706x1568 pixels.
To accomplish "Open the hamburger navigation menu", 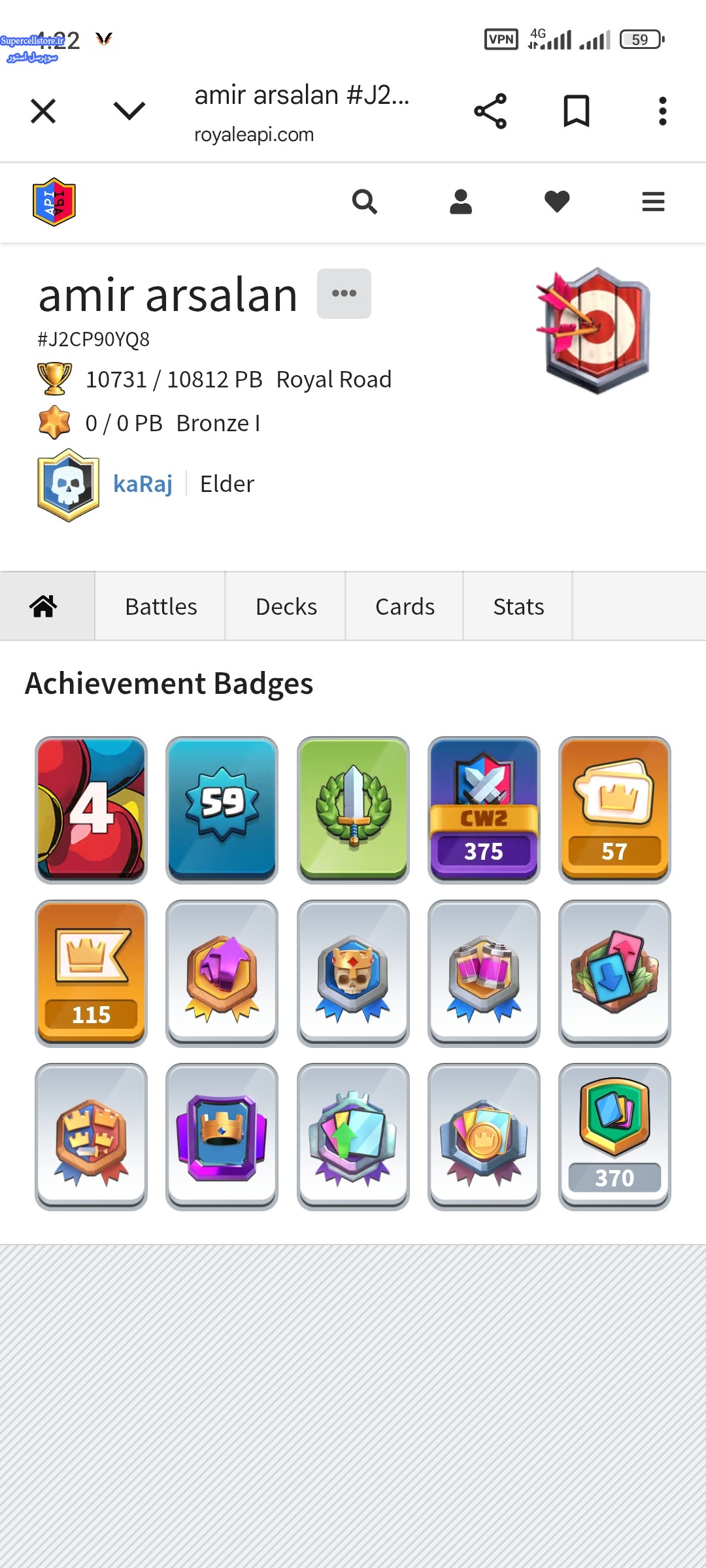I will tap(653, 202).
